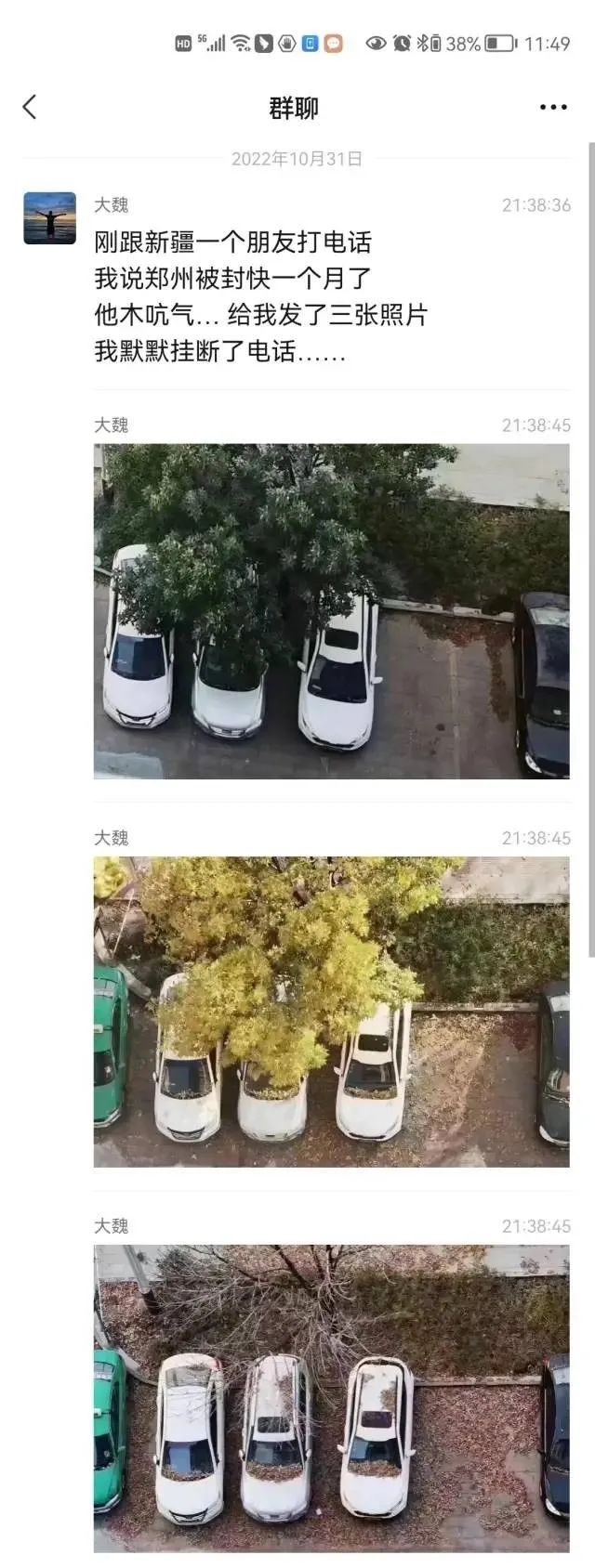Go back from the 群聊 chat history
Viewport: 595px width, 1568px height.
coord(30,107)
